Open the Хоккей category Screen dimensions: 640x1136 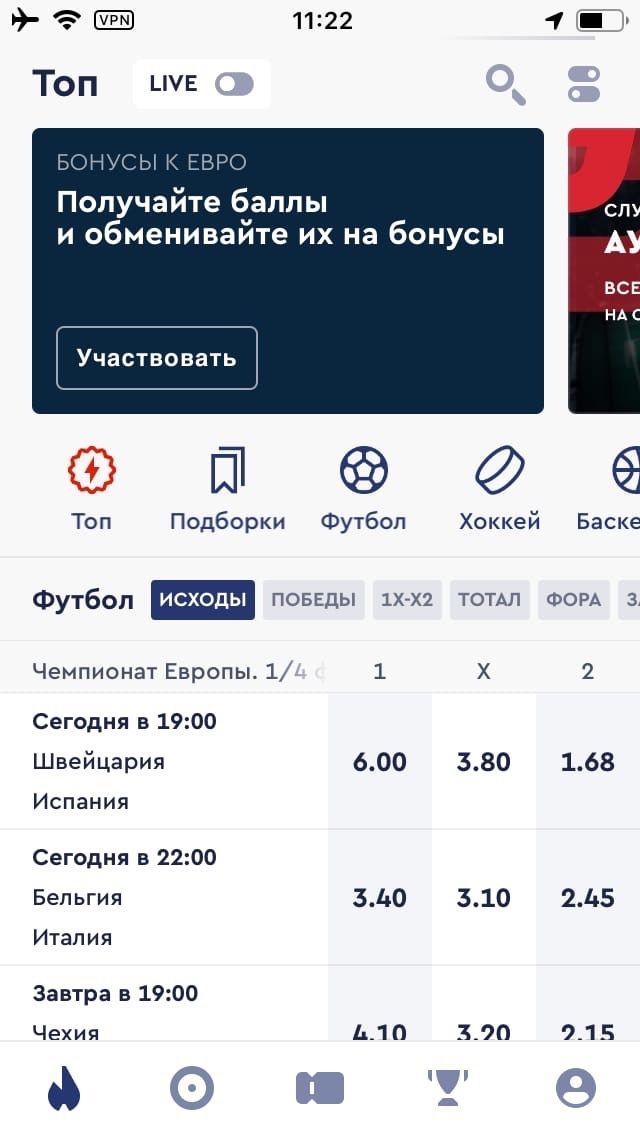[499, 490]
